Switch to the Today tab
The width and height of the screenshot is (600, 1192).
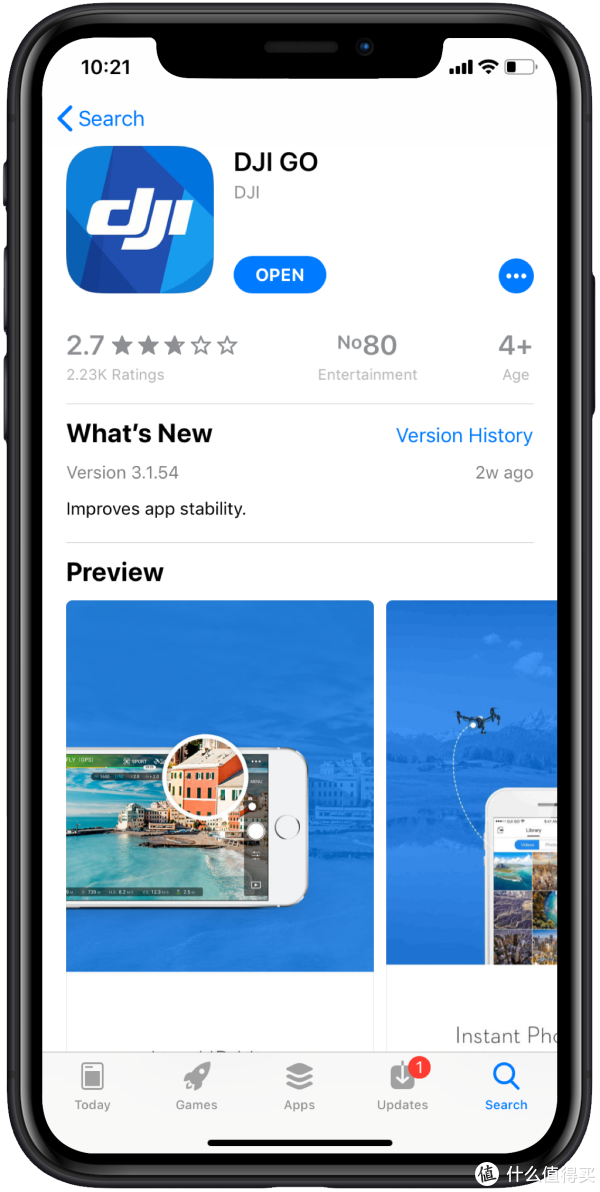pyautogui.click(x=93, y=1086)
